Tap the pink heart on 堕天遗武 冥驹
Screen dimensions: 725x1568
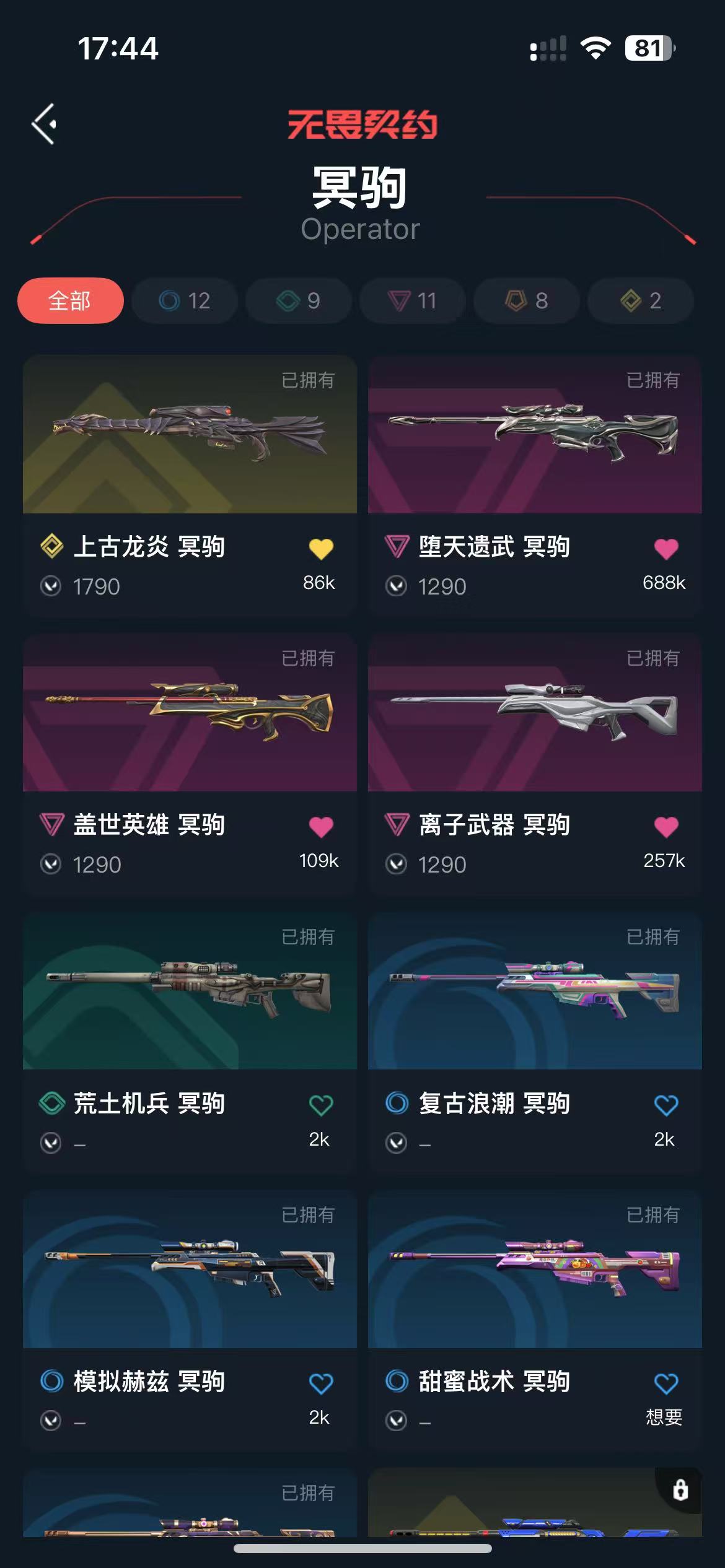[x=666, y=549]
